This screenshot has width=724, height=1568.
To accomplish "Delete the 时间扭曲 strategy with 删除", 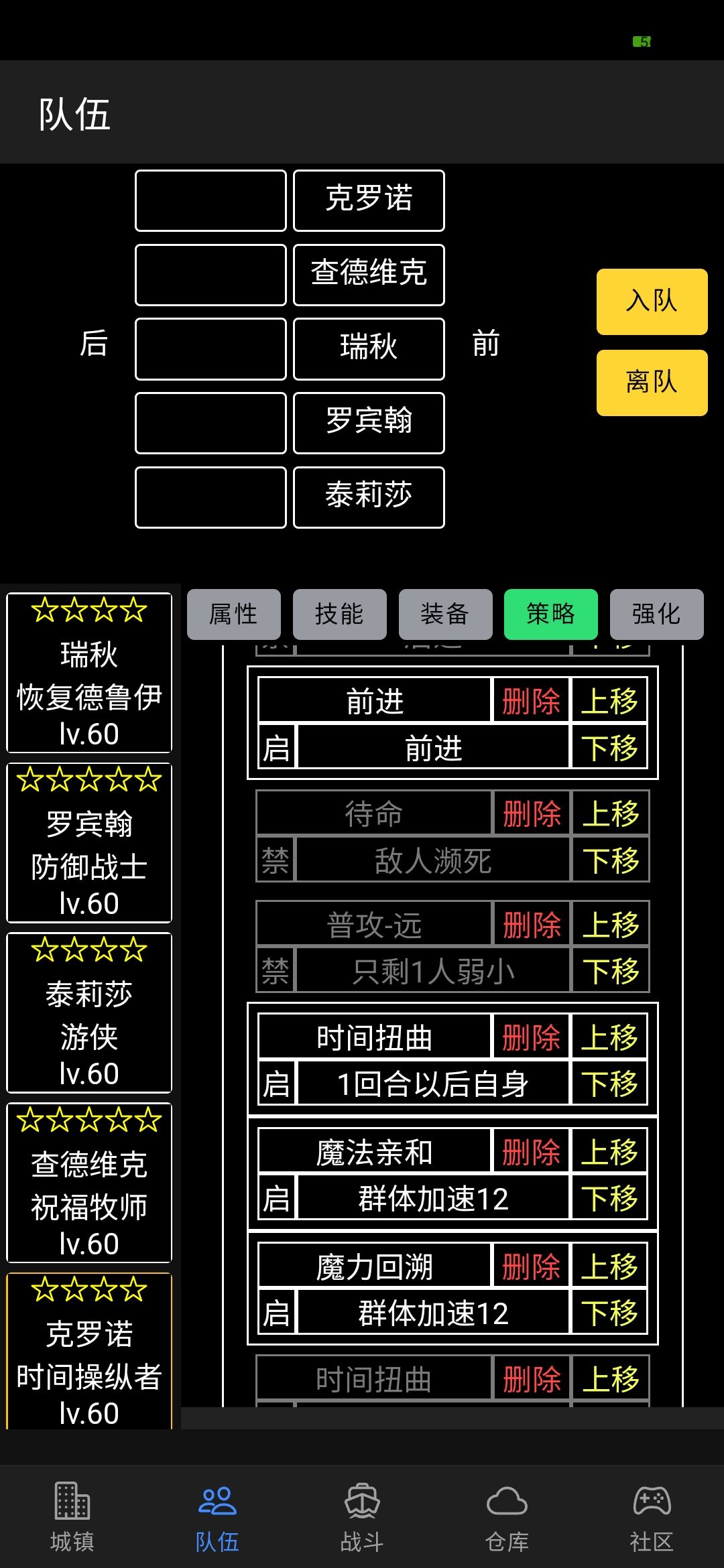I will [x=530, y=1035].
